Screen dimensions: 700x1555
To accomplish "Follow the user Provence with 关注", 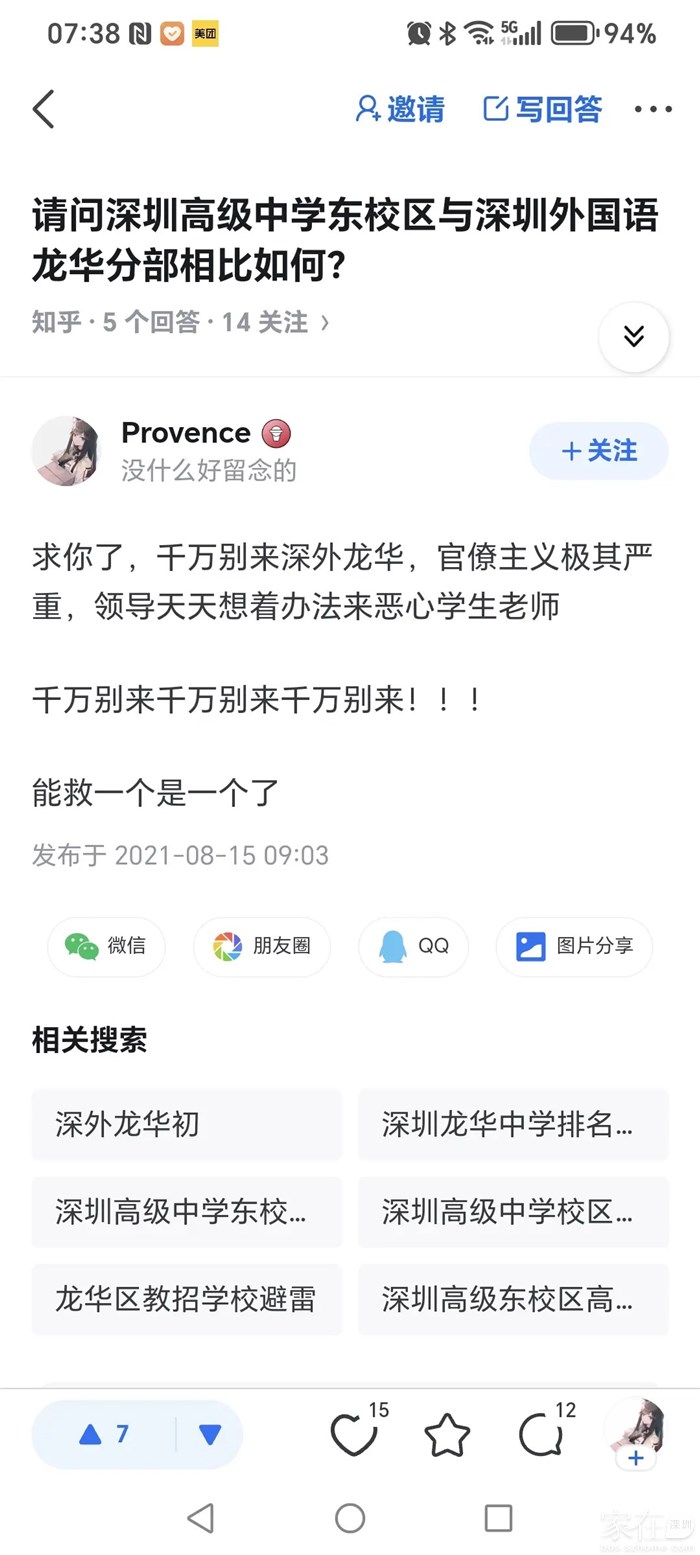I will (x=599, y=451).
